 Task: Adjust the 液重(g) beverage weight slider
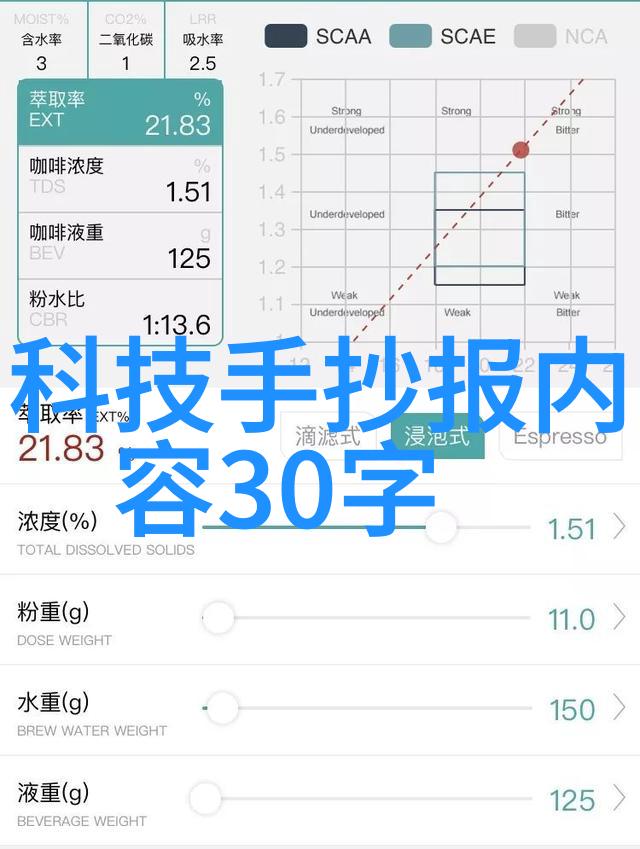(206, 799)
